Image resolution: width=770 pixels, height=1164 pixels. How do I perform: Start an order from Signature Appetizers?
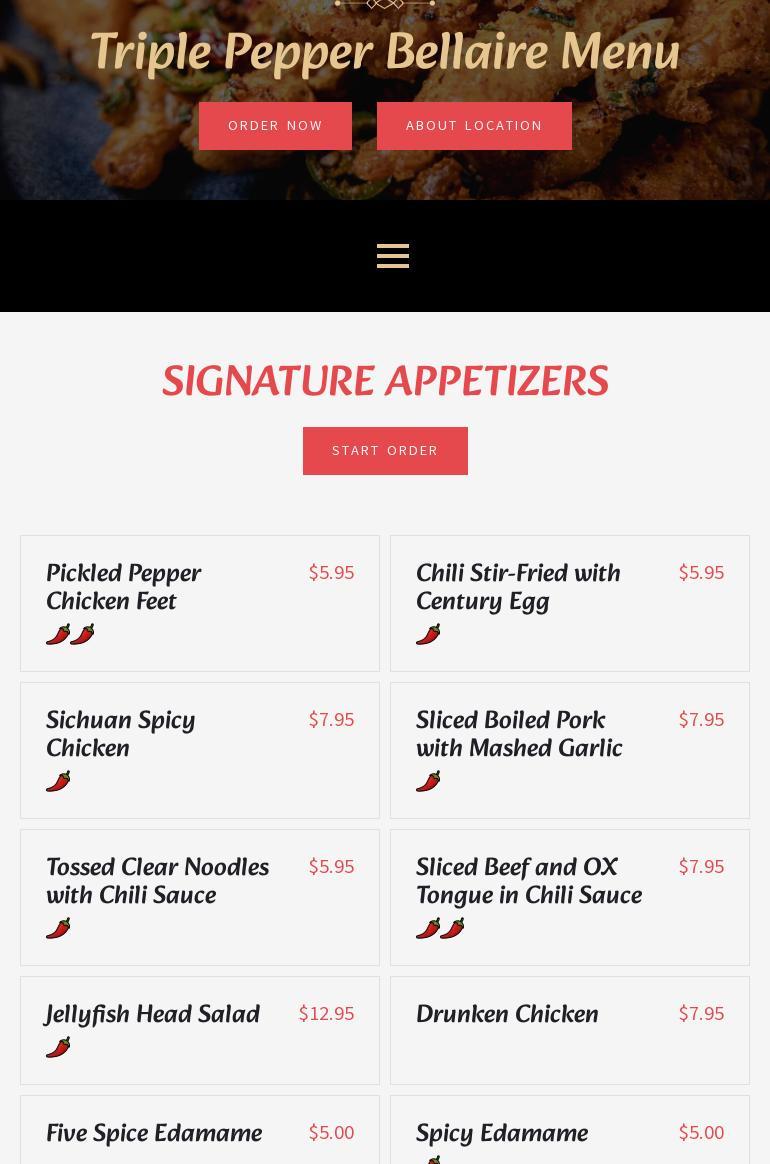point(385,451)
